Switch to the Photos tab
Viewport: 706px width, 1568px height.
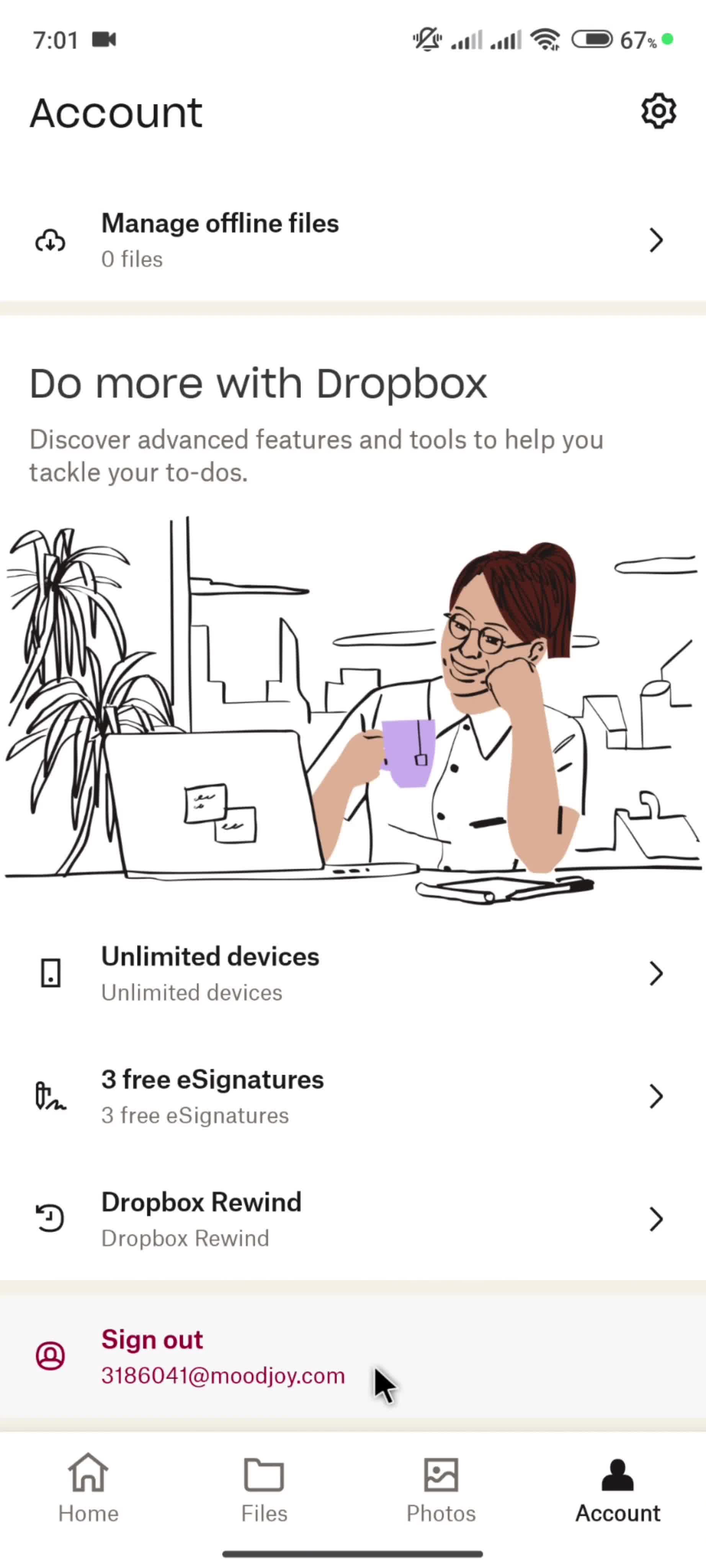pyautogui.click(x=441, y=1488)
